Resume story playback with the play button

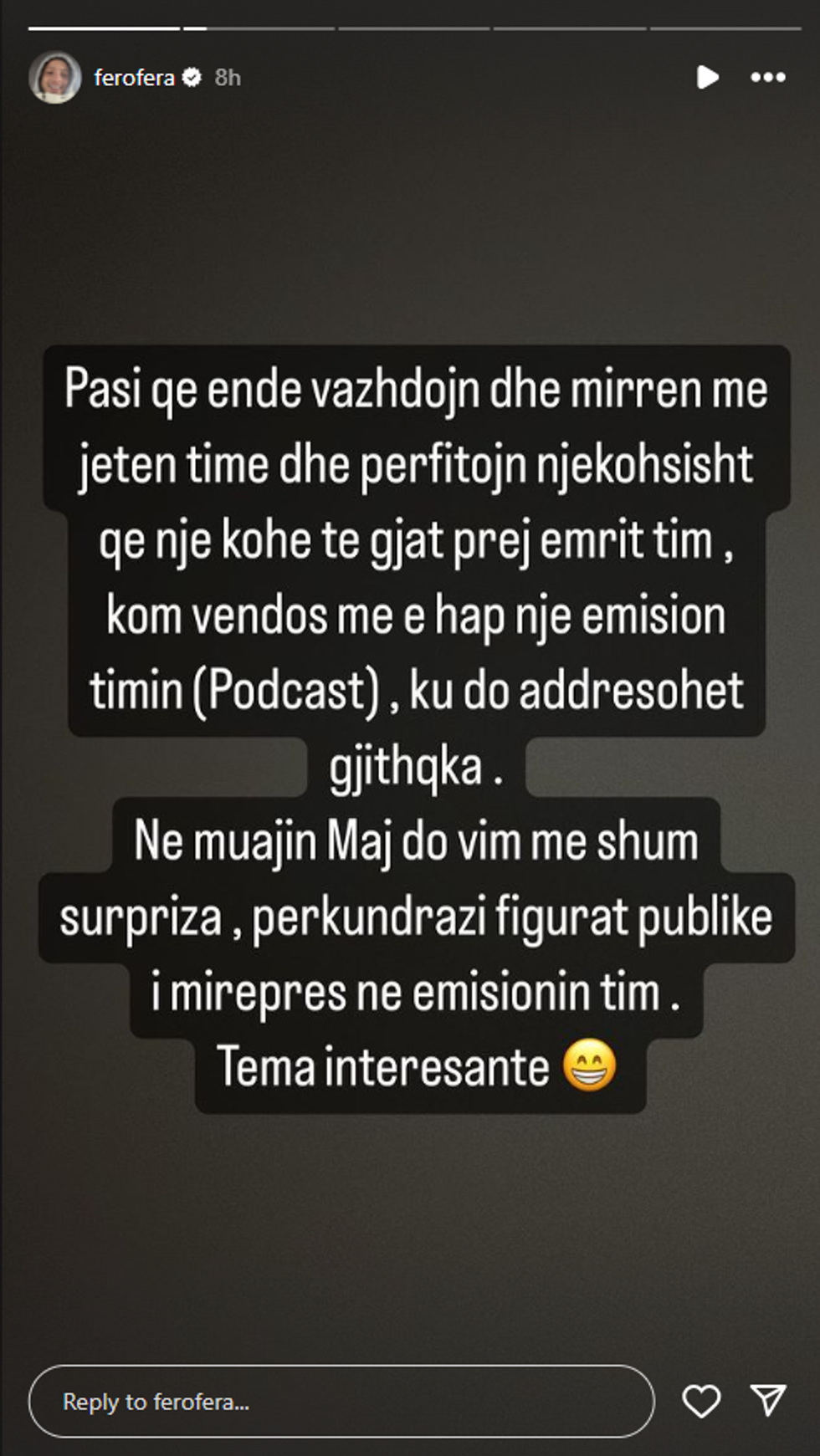point(707,77)
